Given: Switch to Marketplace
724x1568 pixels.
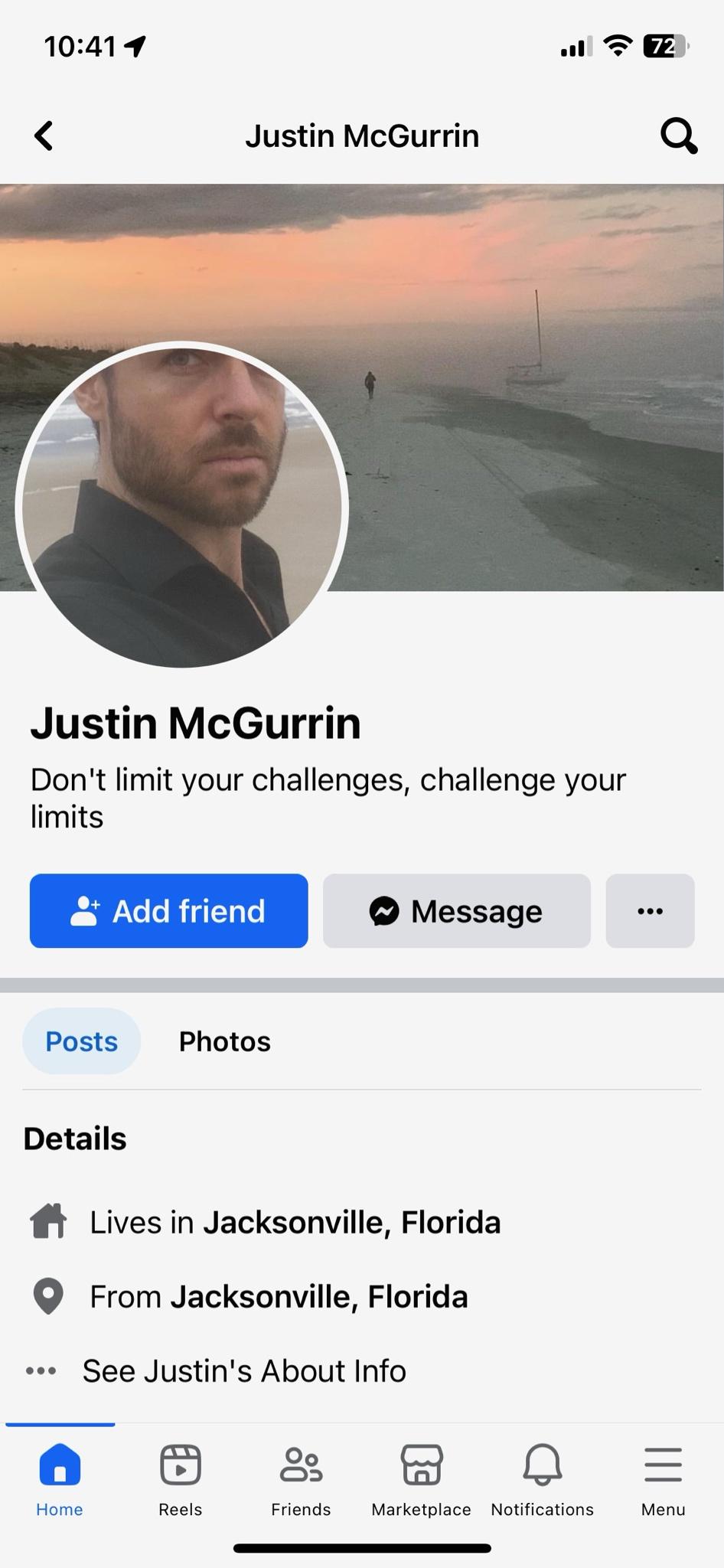Looking at the screenshot, I should pos(421,1478).
